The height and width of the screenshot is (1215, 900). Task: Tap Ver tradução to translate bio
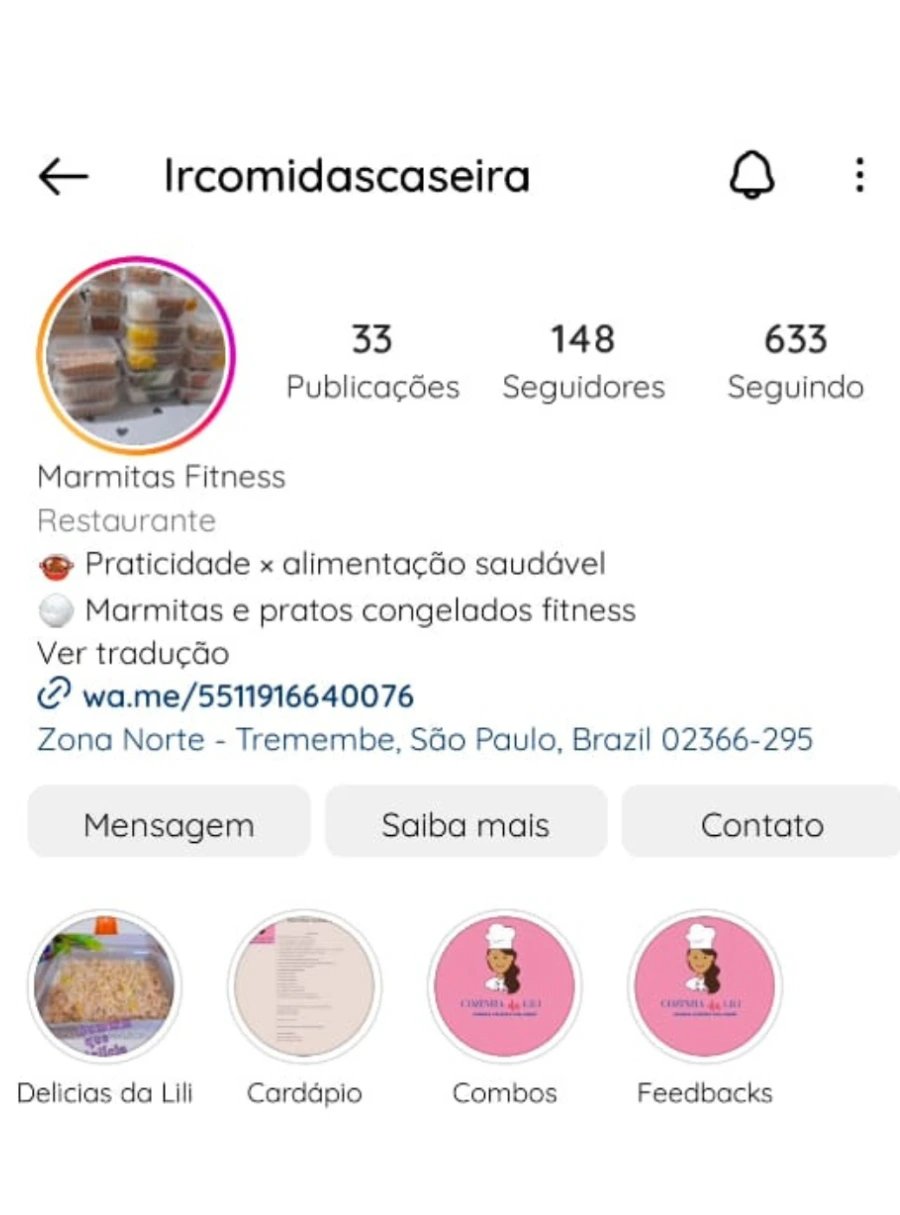pos(133,654)
